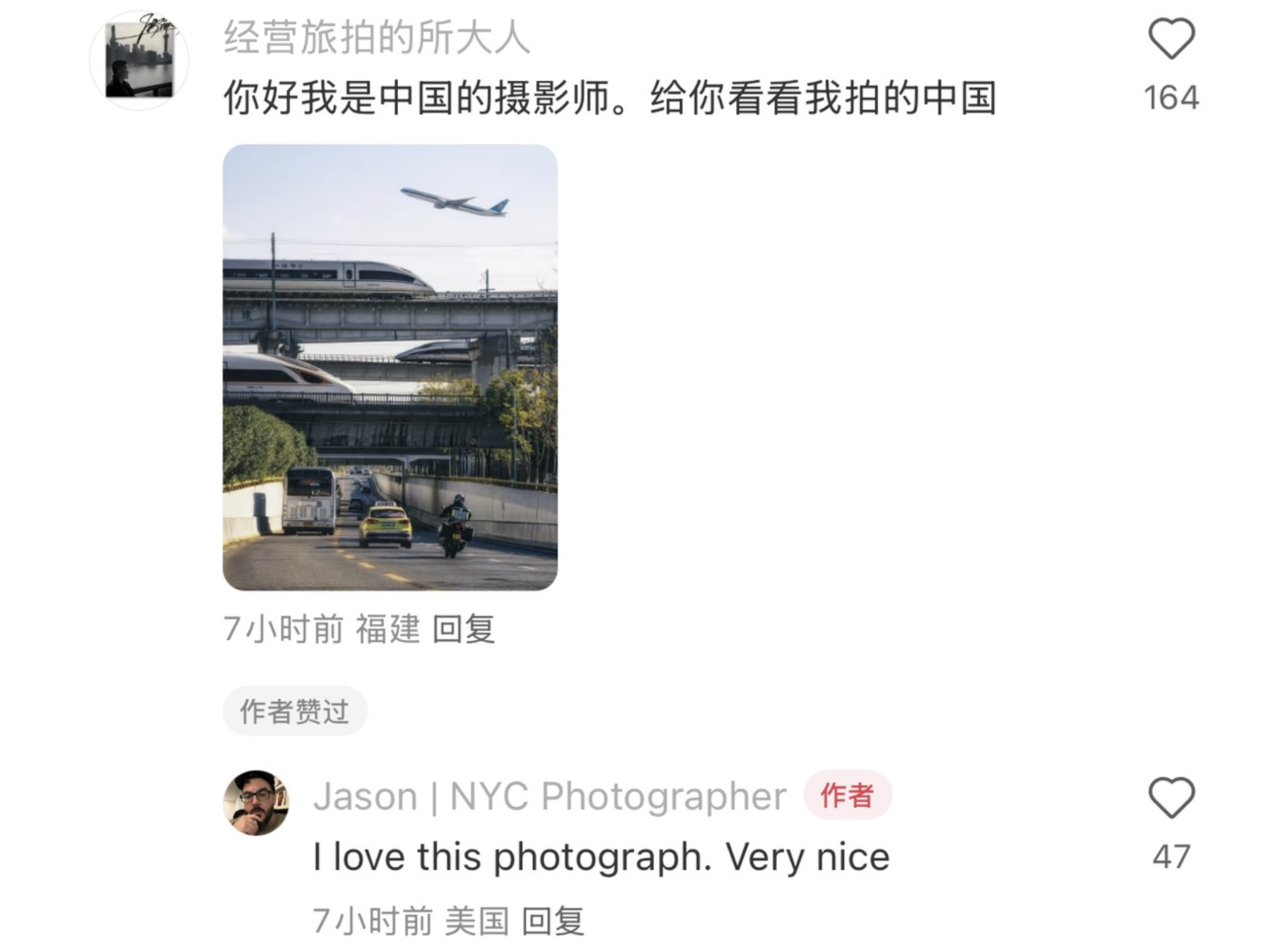The width and height of the screenshot is (1280, 946).
Task: Open username 经营旅拍的所大人
Action: tap(377, 39)
